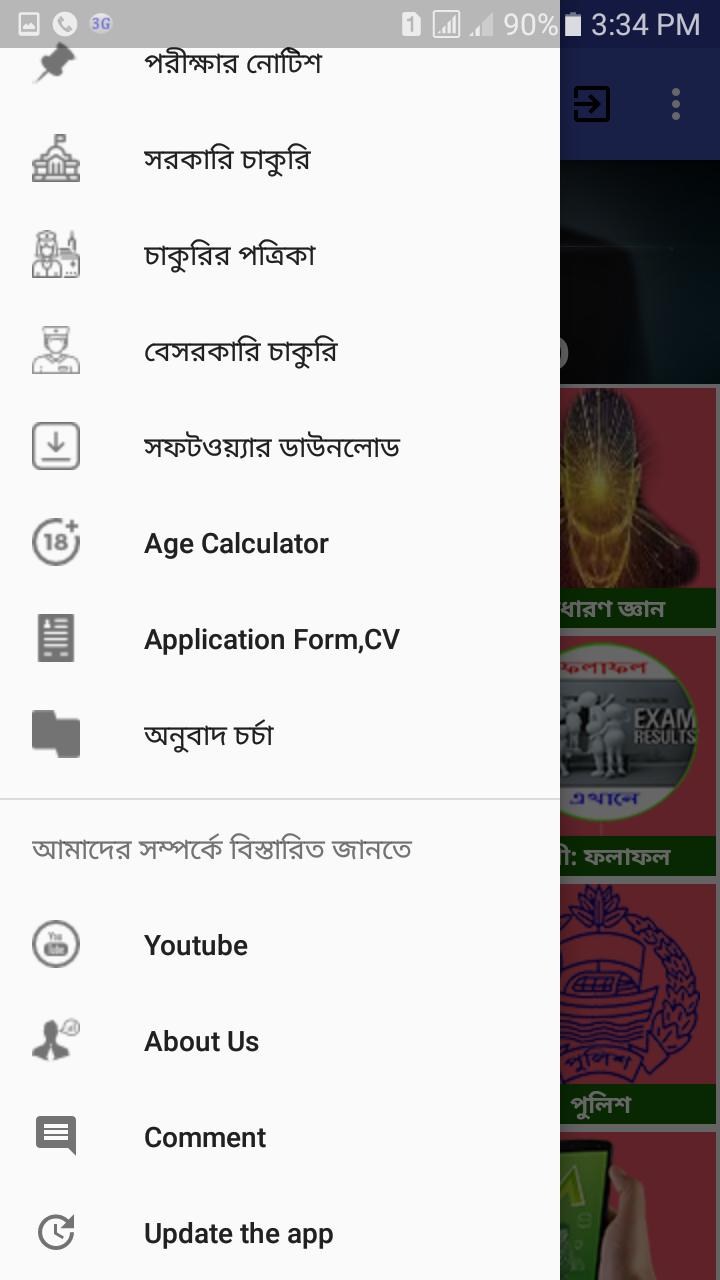Visit the Youtube channel link
Image resolution: width=720 pixels, height=1280 pixels.
[196, 946]
